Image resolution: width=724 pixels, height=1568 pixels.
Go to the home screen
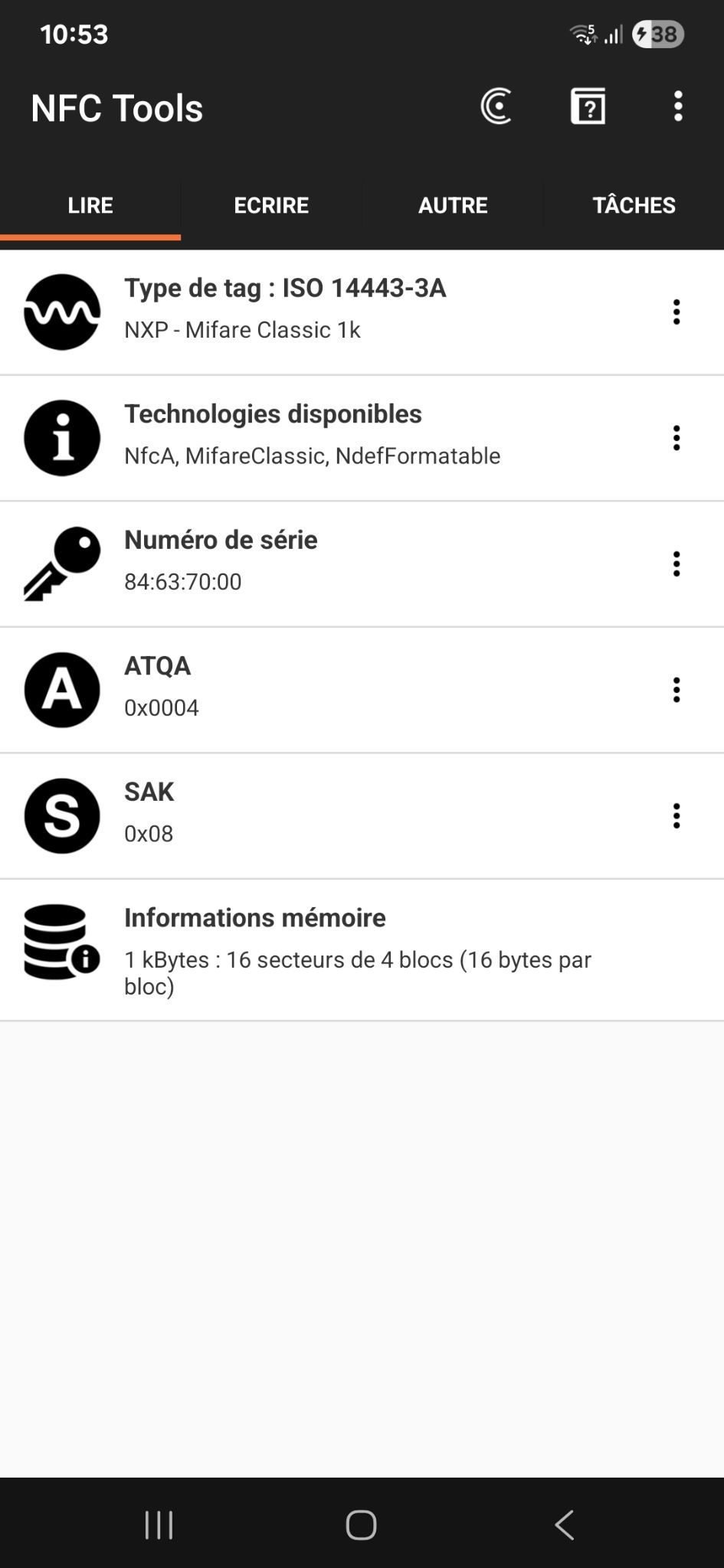(x=361, y=1524)
